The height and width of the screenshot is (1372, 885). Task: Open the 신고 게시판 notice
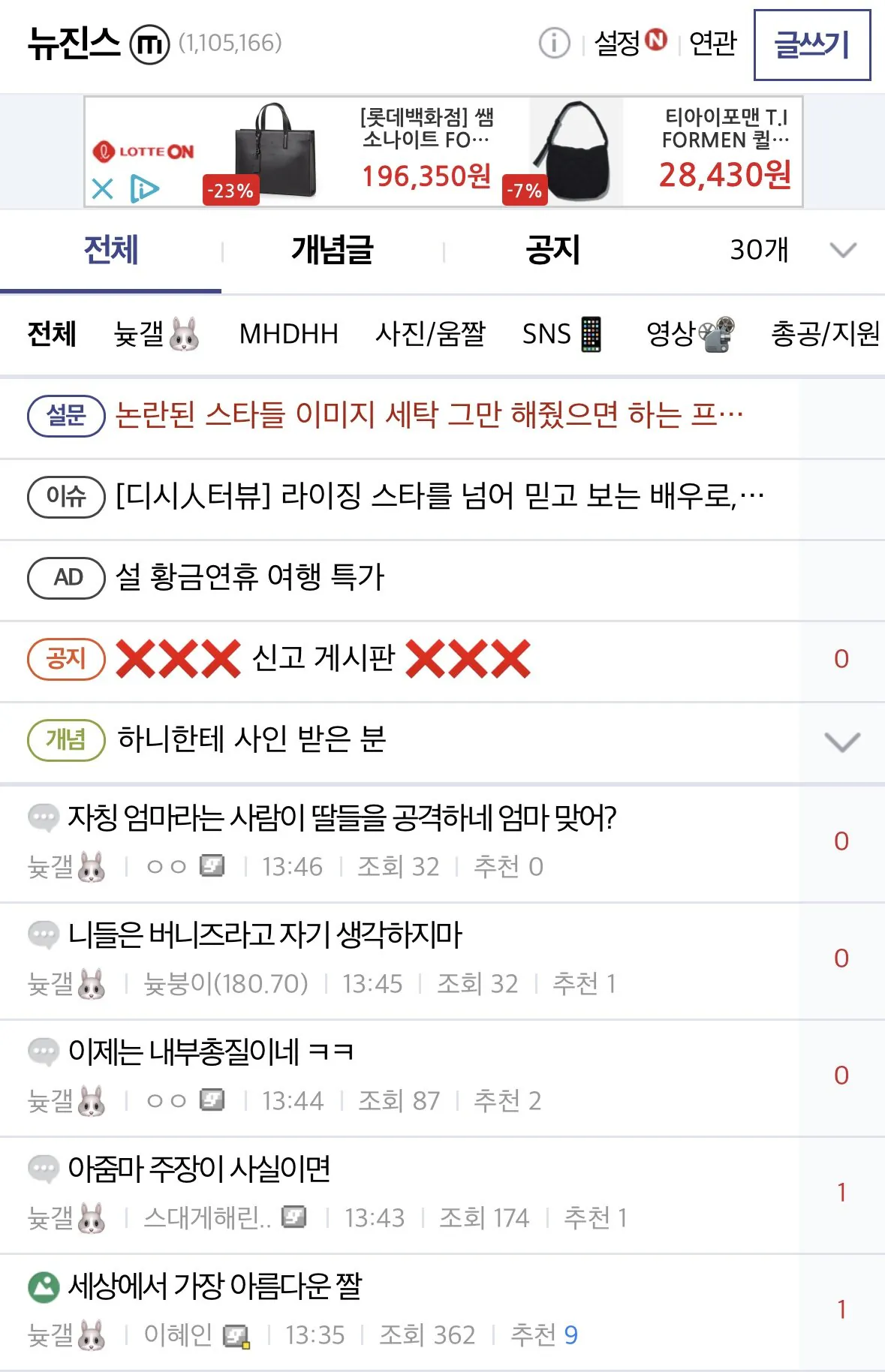tap(323, 659)
